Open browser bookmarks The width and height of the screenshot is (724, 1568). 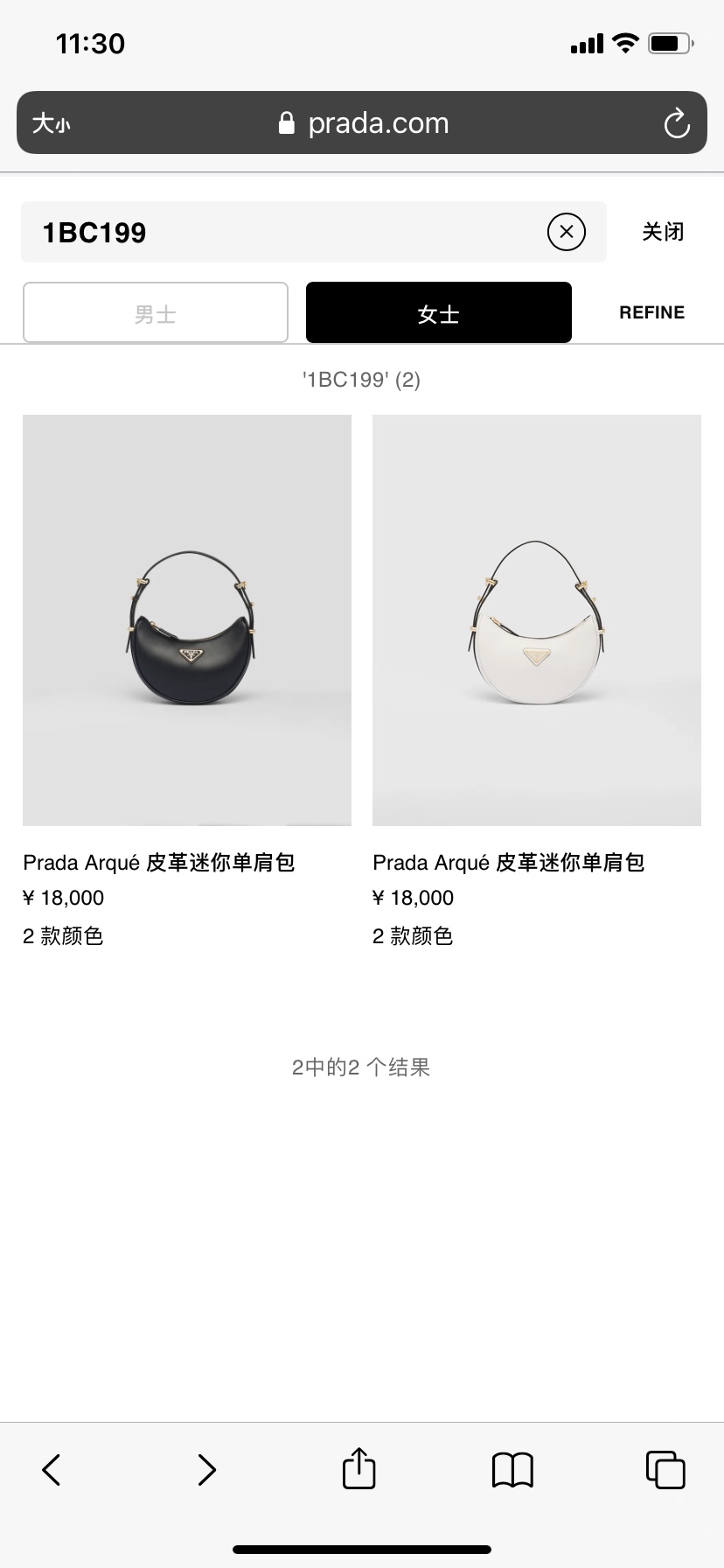(512, 1469)
